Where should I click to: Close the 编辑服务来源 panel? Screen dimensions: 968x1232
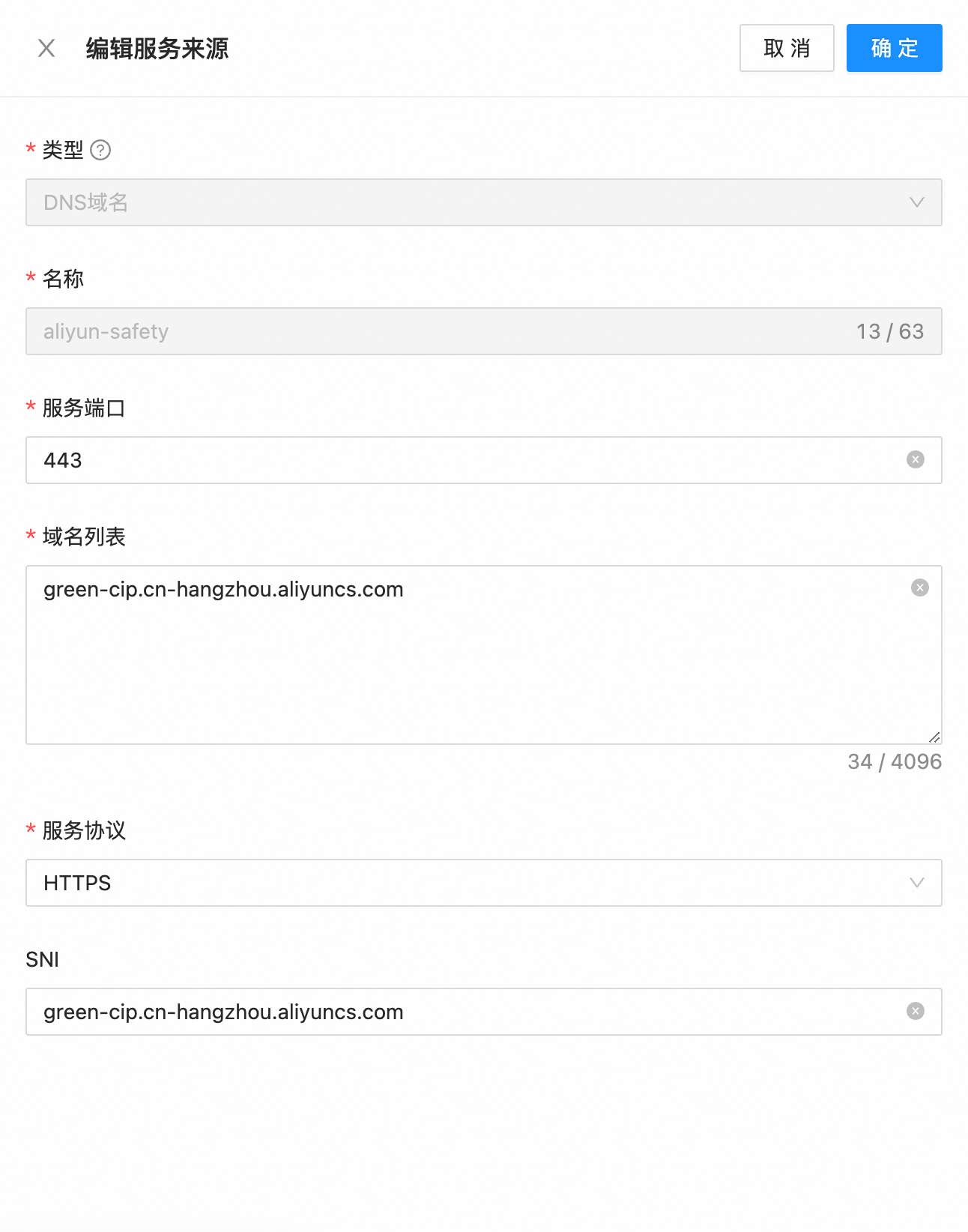pyautogui.click(x=46, y=49)
